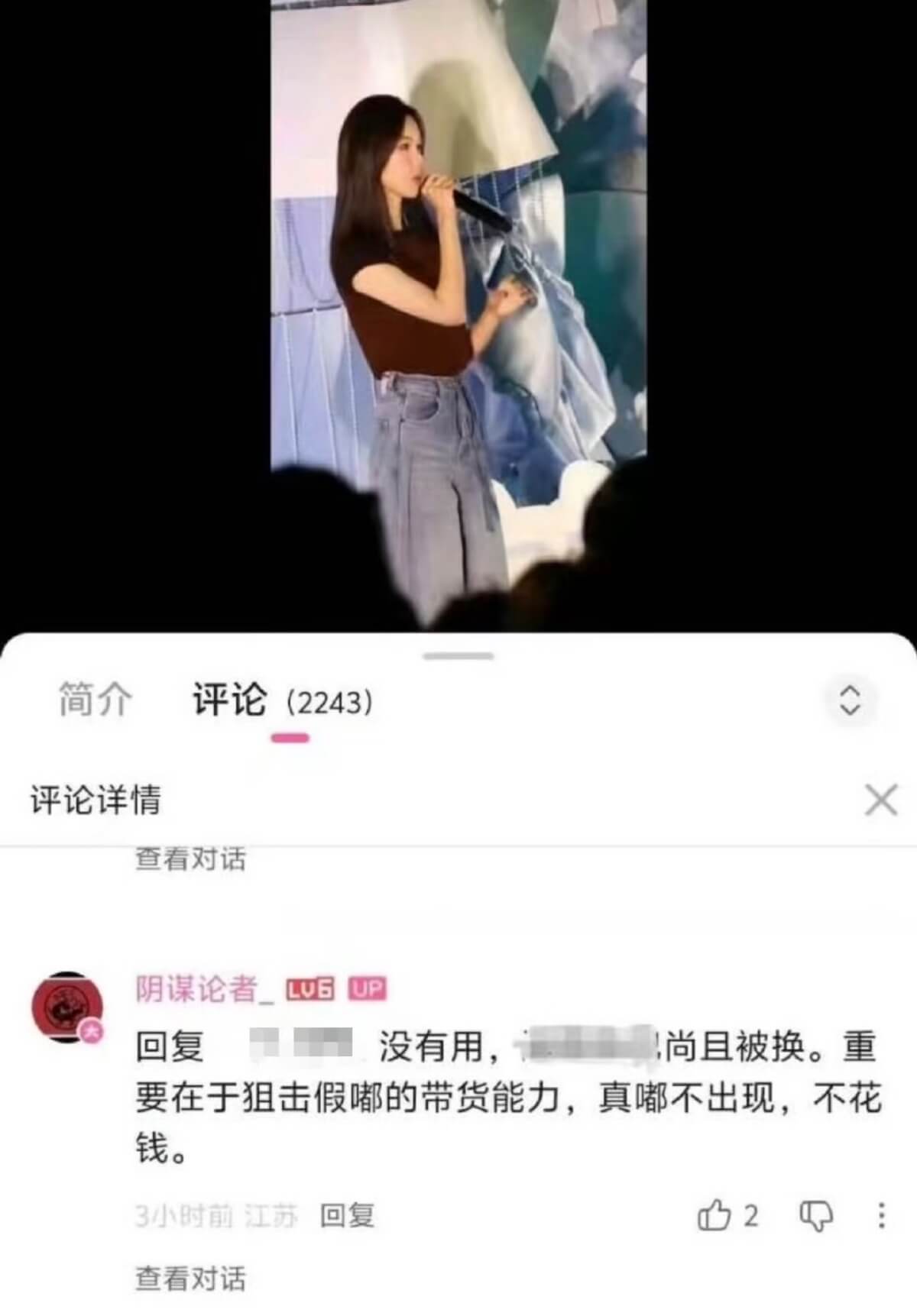917x1316 pixels.
Task: Select the 评论 tab
Action: (x=229, y=700)
